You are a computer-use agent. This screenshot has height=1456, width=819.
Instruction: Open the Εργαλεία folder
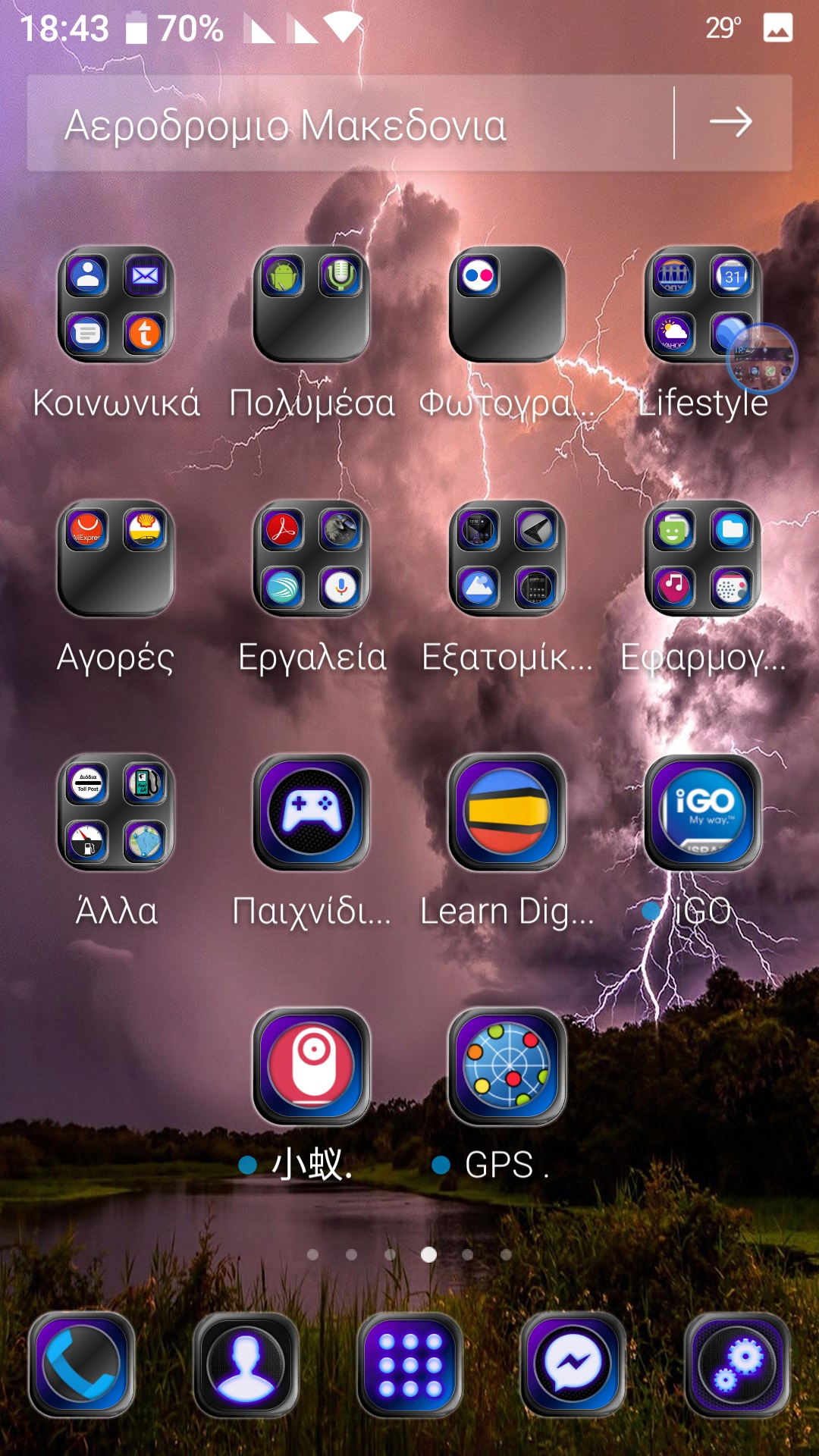coord(312,559)
